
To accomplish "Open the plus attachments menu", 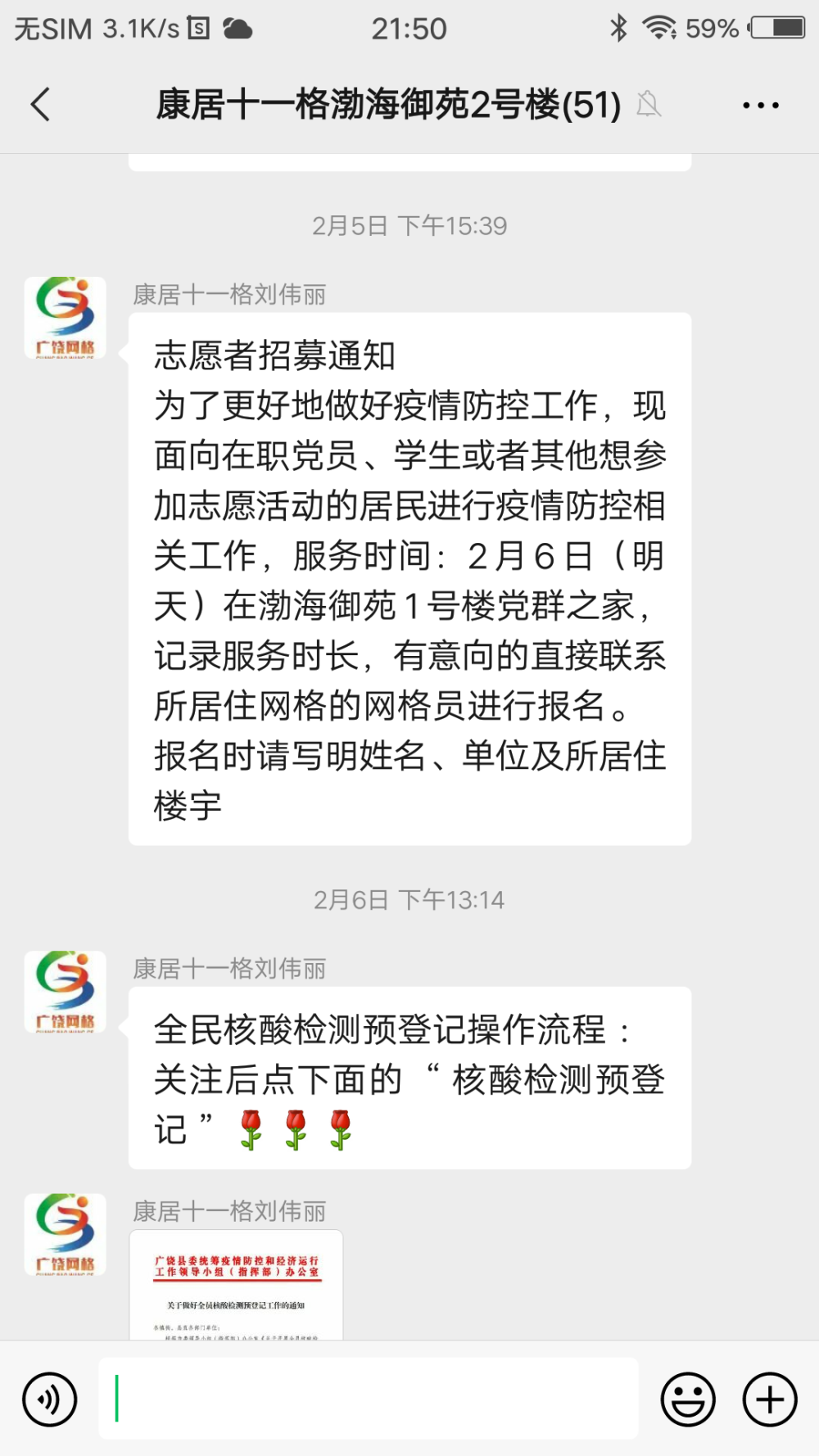I will tap(770, 1399).
